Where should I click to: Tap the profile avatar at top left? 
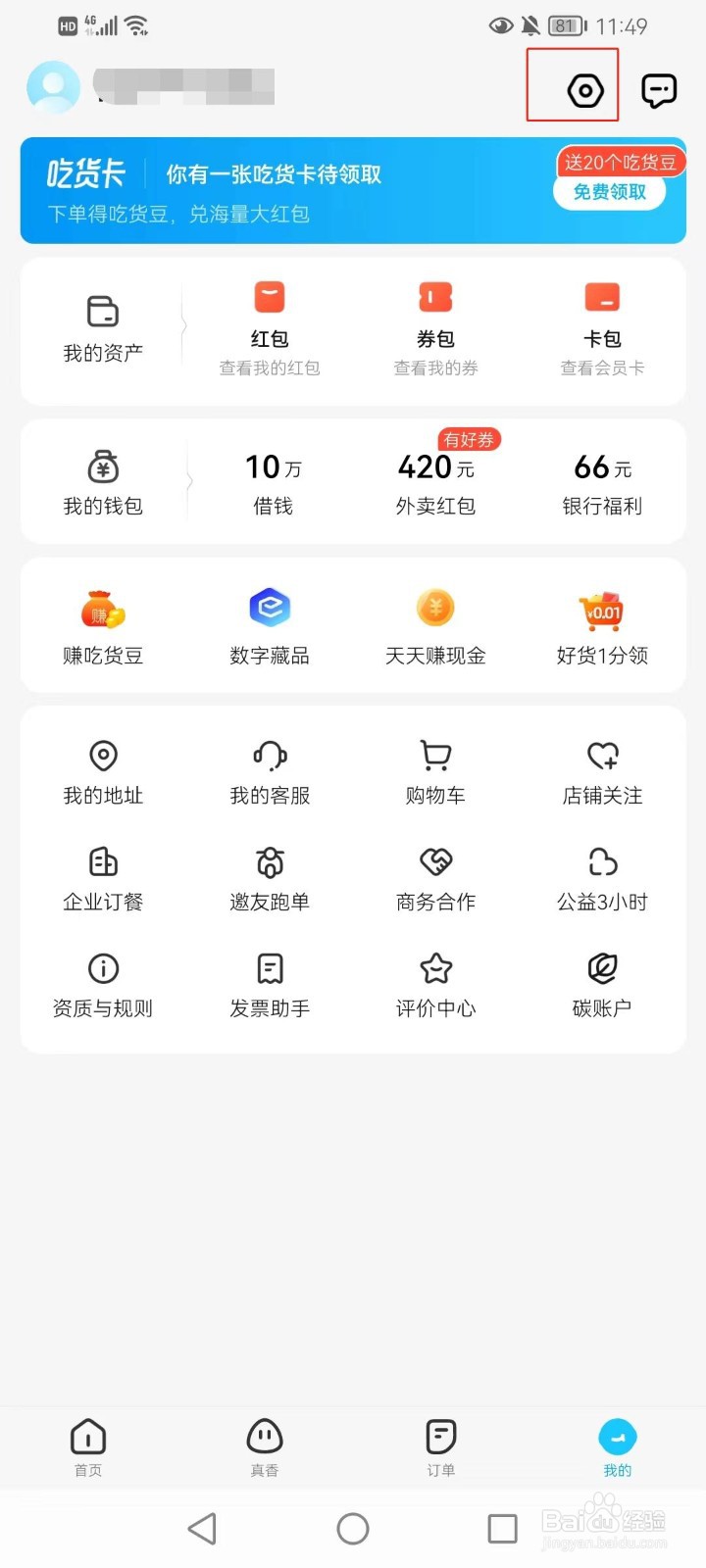(54, 87)
